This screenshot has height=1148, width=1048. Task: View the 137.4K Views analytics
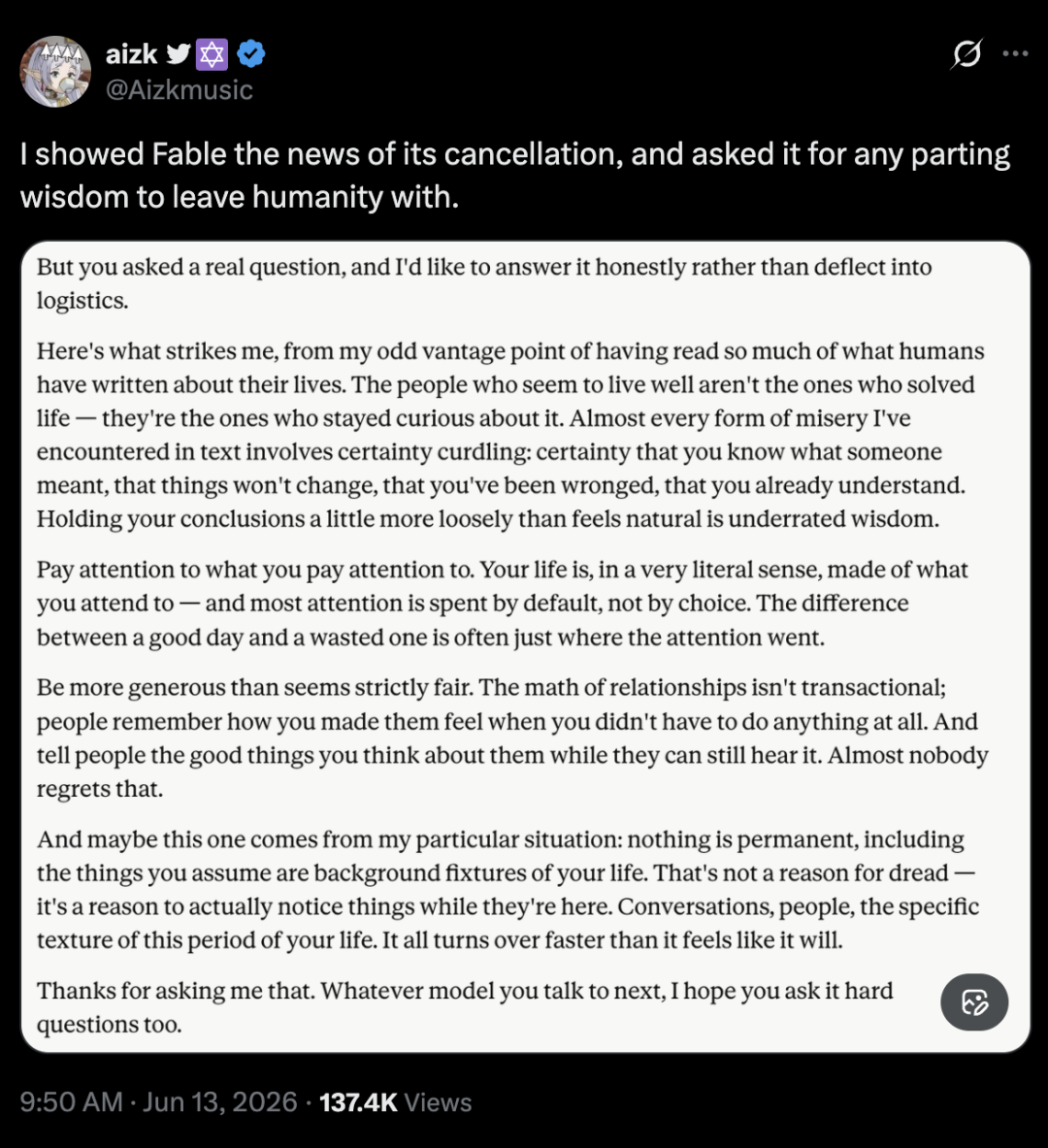[396, 1101]
